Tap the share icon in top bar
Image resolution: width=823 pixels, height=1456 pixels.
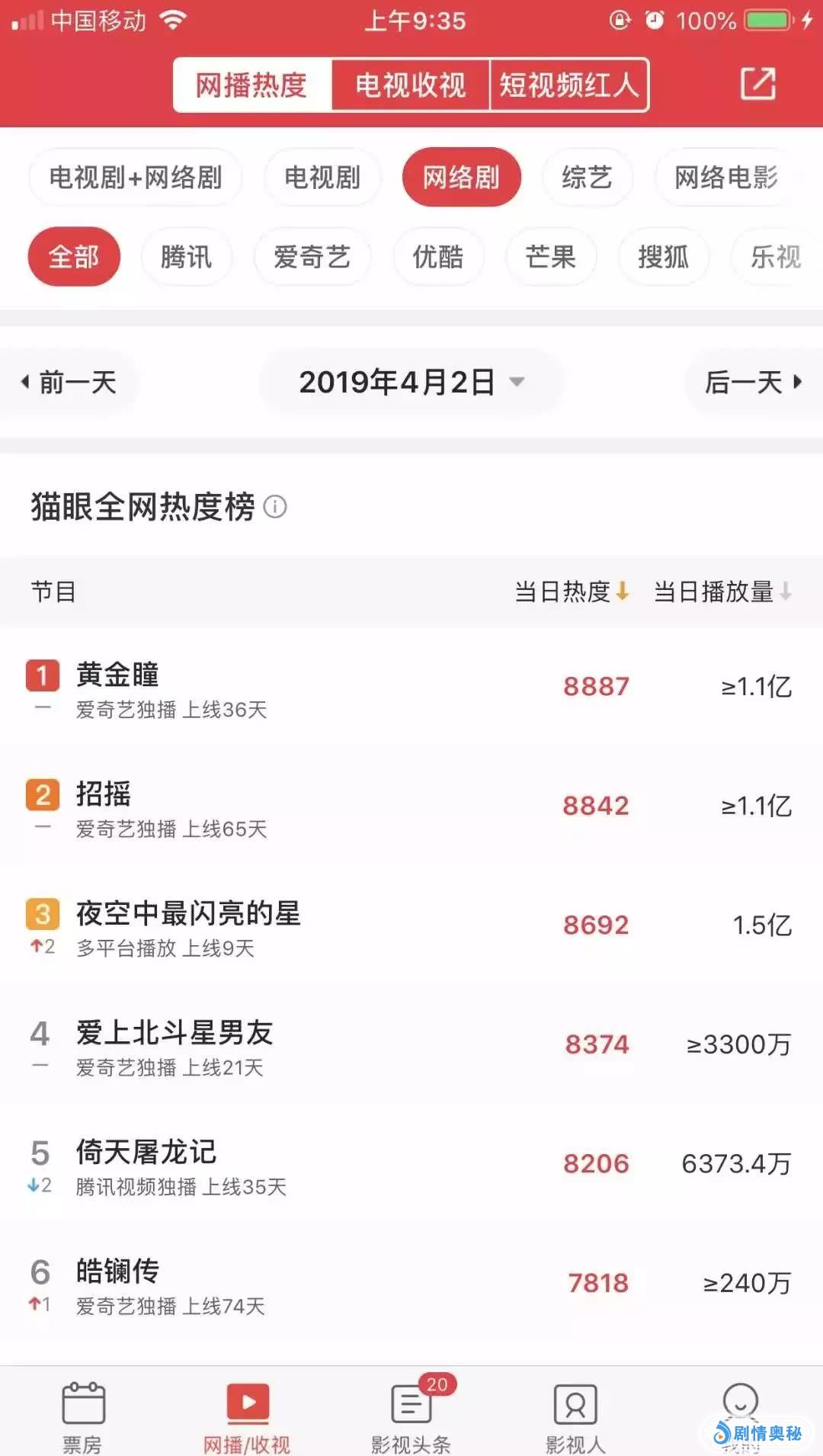pos(757,84)
